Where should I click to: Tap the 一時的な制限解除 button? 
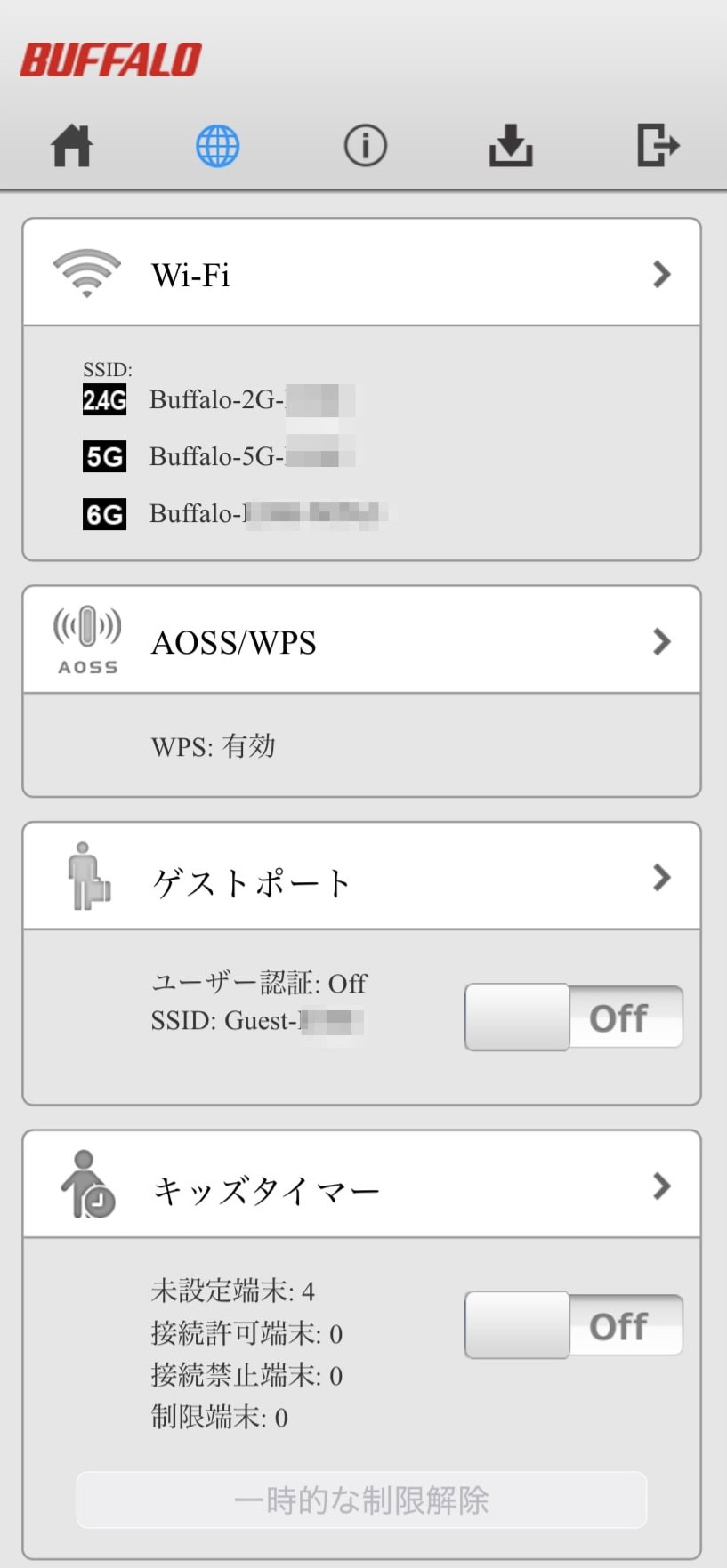(x=361, y=1500)
